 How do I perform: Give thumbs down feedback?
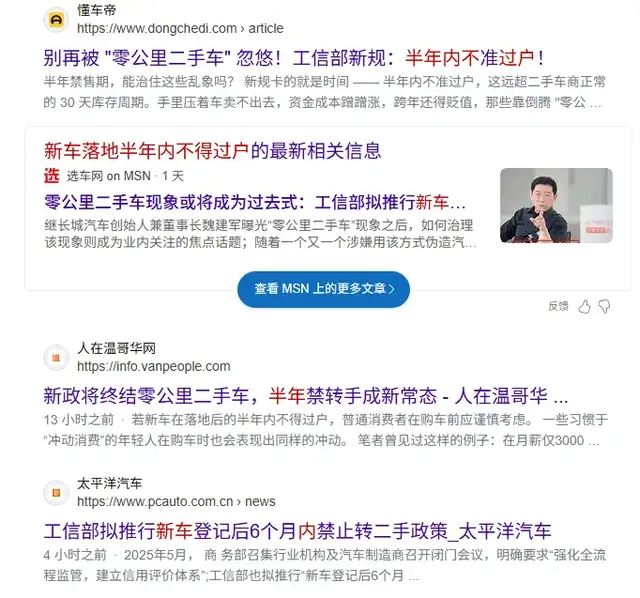click(605, 306)
